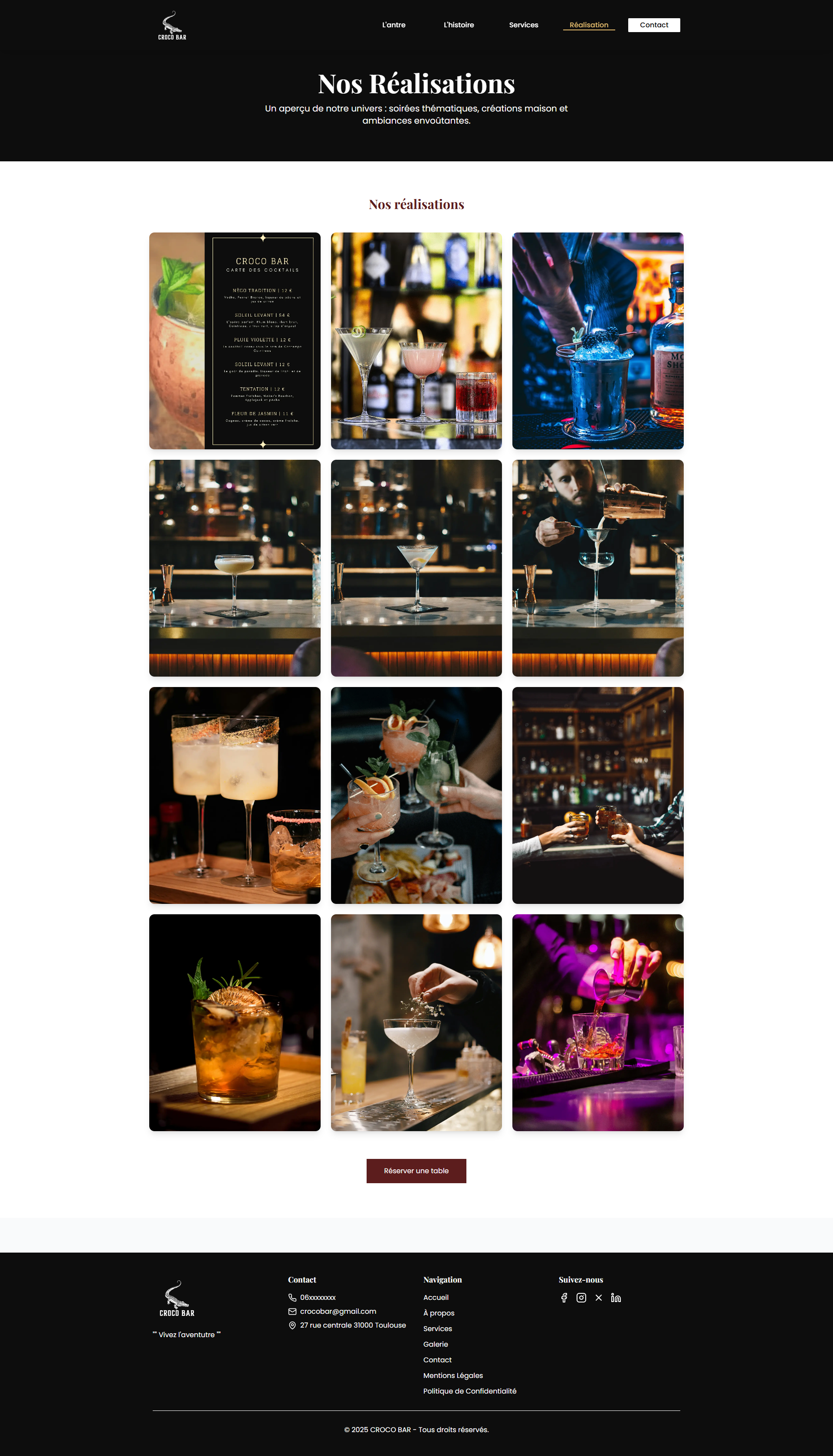This screenshot has width=833, height=1456.
Task: Read the Mentions Légales page
Action: click(453, 1375)
